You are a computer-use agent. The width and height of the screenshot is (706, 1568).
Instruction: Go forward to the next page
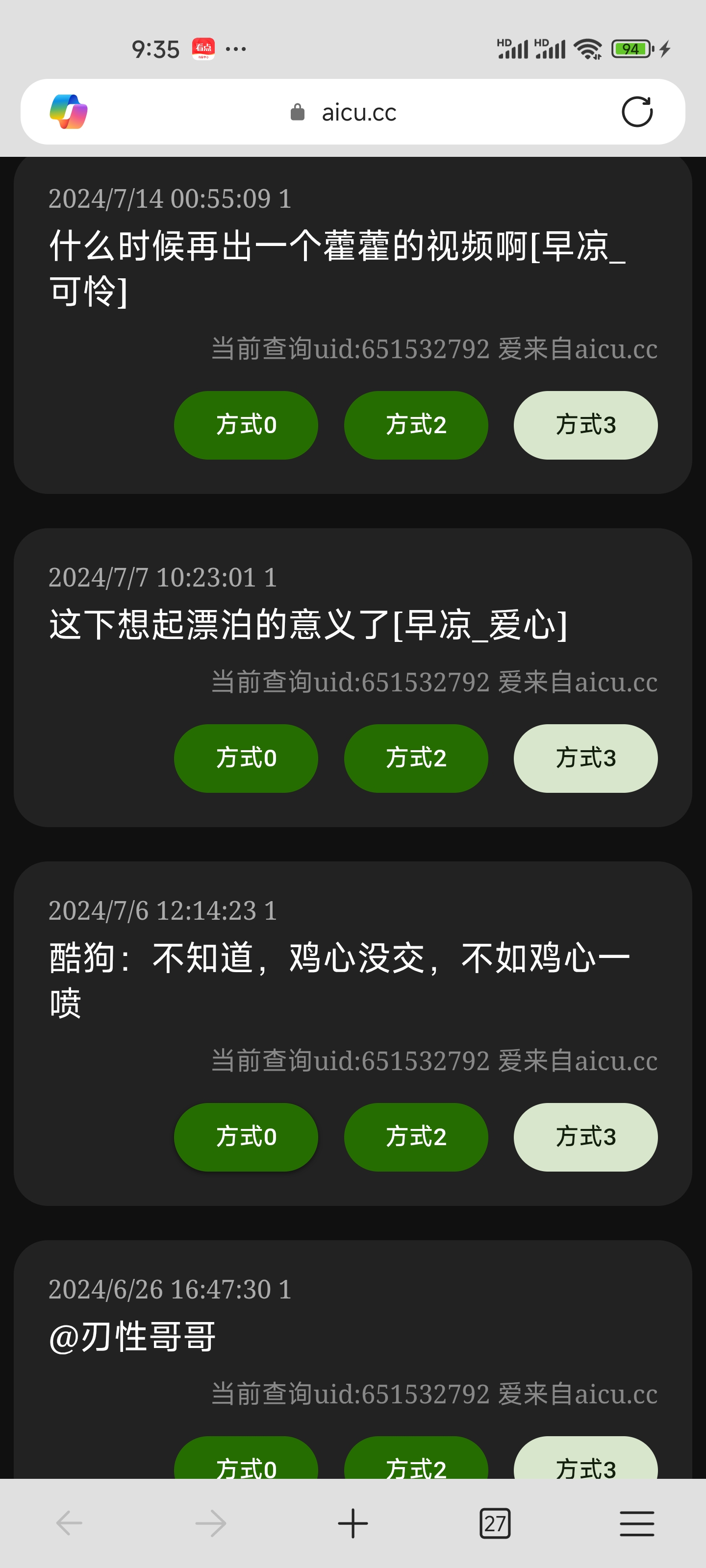point(211,1523)
